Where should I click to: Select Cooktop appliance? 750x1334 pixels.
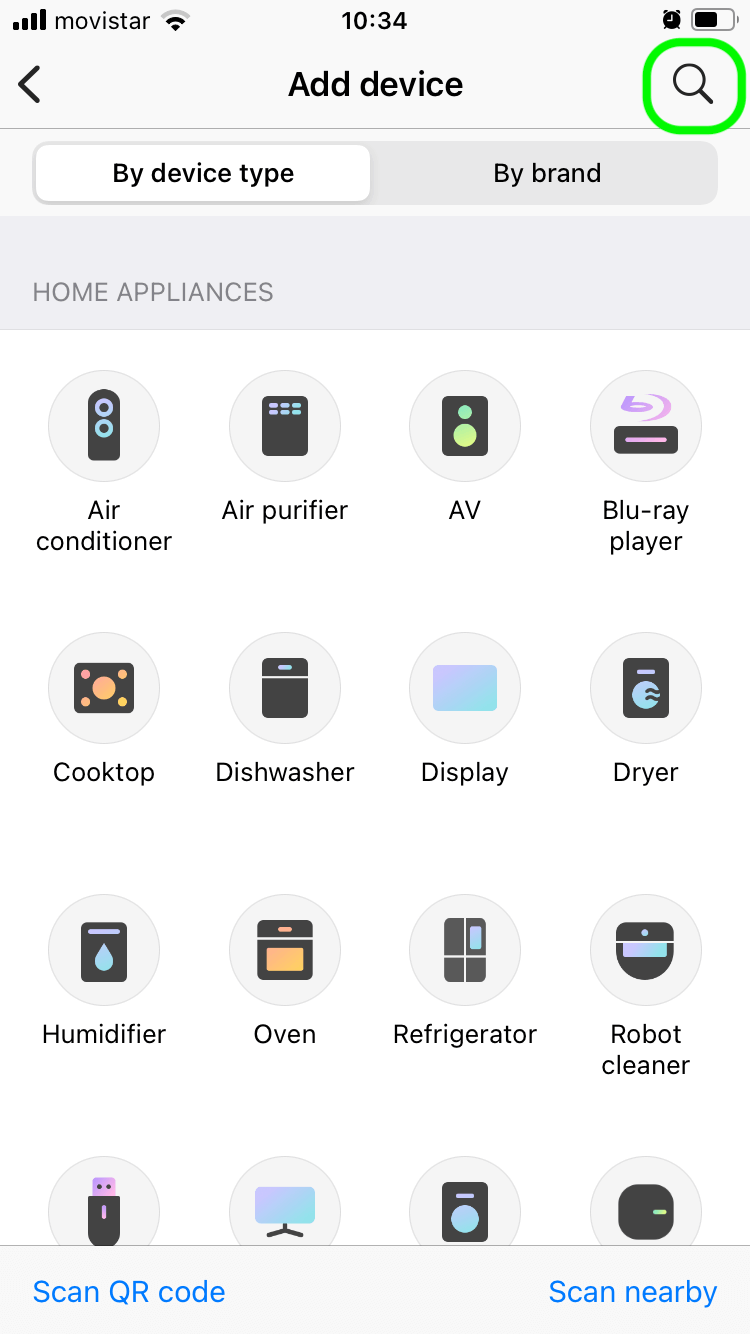pos(104,710)
